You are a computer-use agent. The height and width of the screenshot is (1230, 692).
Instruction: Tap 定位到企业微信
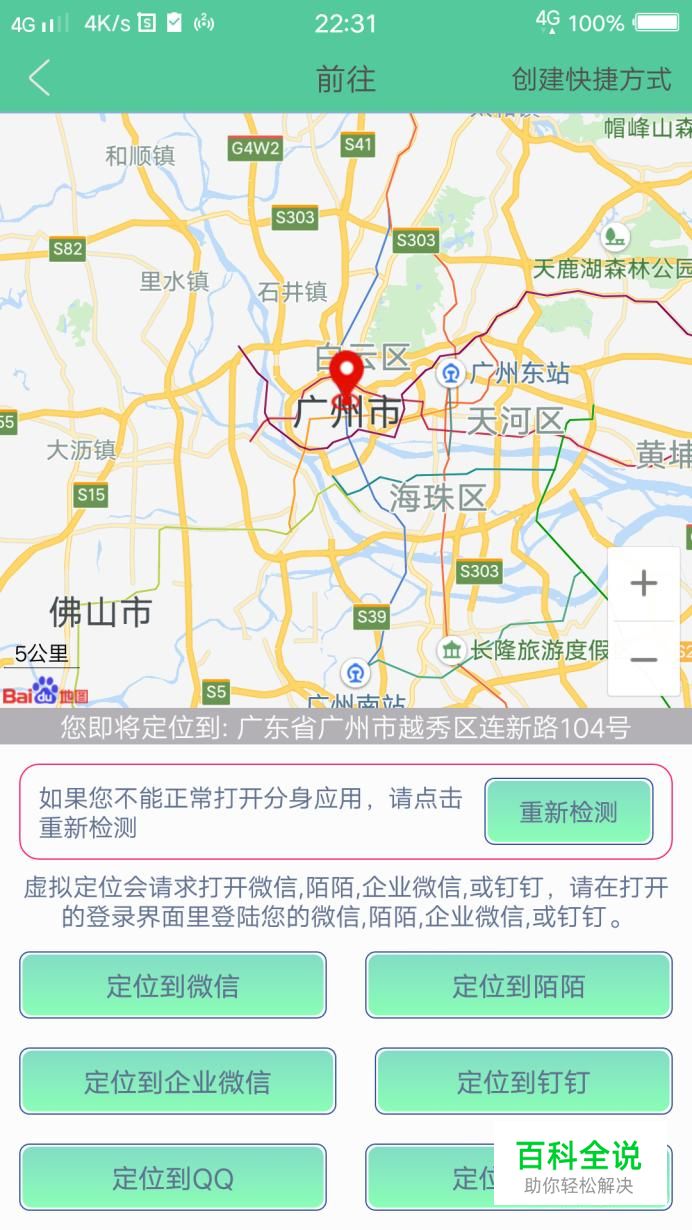tap(177, 1081)
